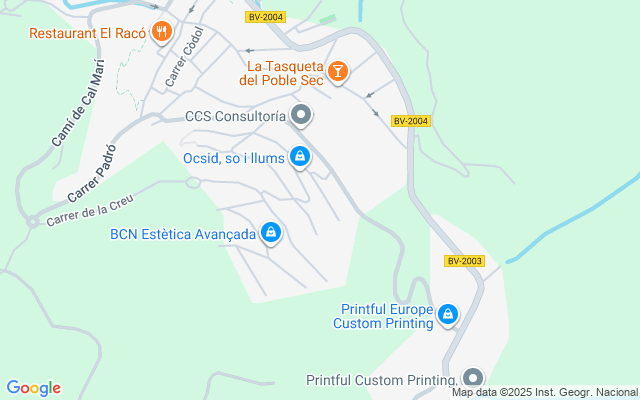
Task: Tap the Printful Custom Printing pin
Action: (x=472, y=378)
